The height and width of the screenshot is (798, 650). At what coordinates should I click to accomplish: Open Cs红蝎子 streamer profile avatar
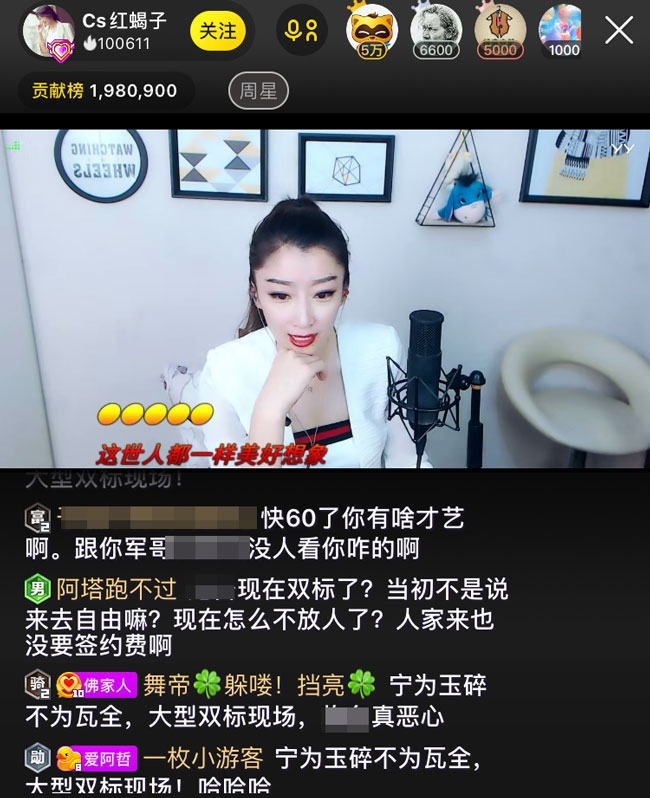(48, 31)
